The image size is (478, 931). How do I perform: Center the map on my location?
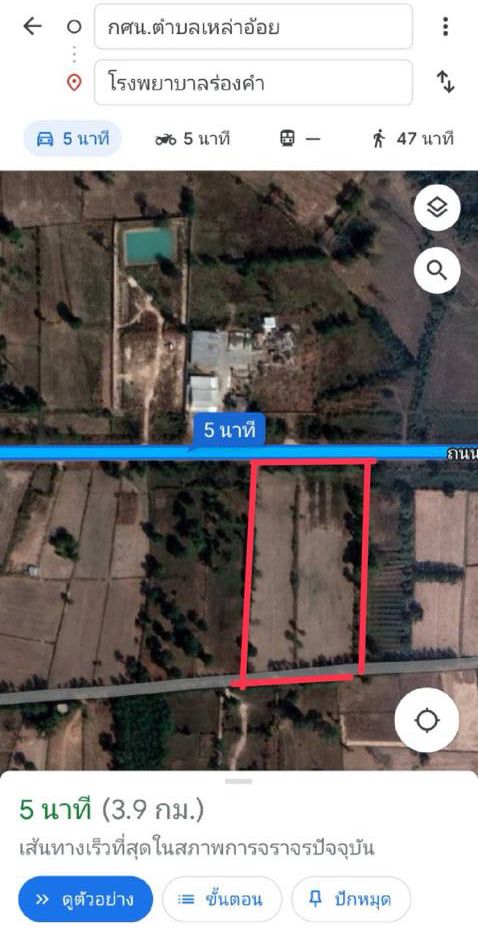(427, 720)
